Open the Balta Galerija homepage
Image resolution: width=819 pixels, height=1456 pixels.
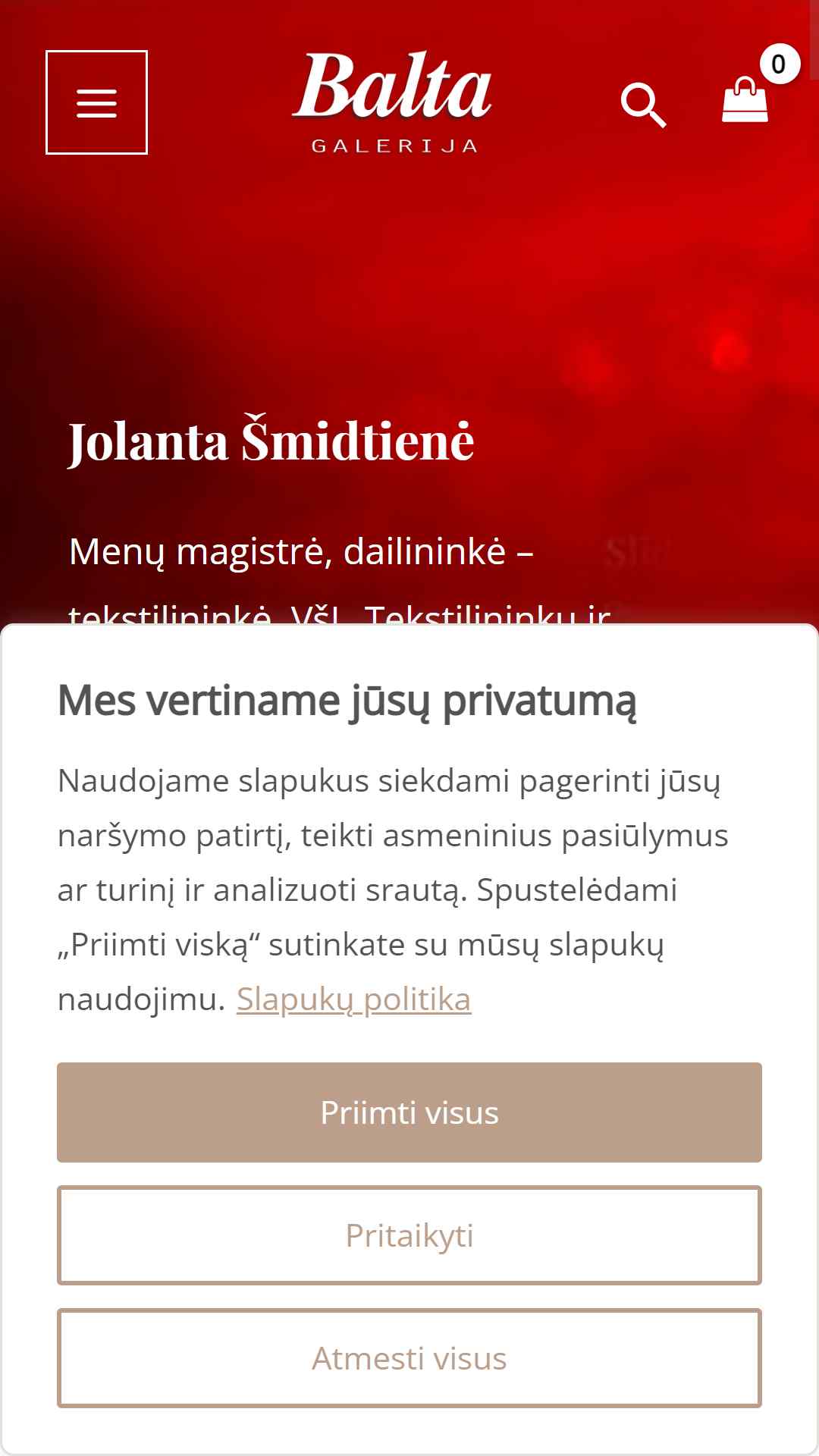tap(393, 102)
